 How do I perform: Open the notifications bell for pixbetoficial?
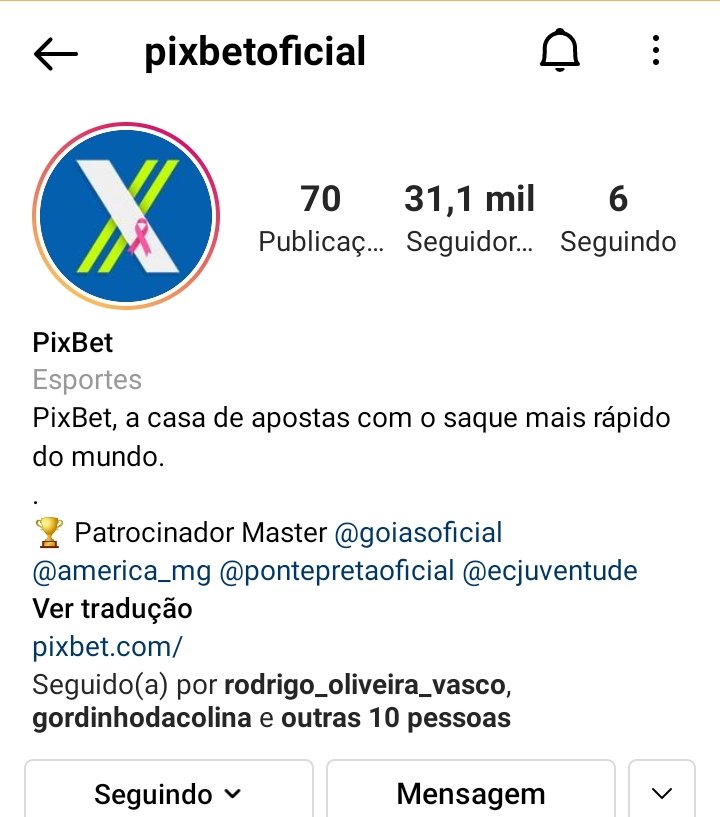(x=560, y=52)
